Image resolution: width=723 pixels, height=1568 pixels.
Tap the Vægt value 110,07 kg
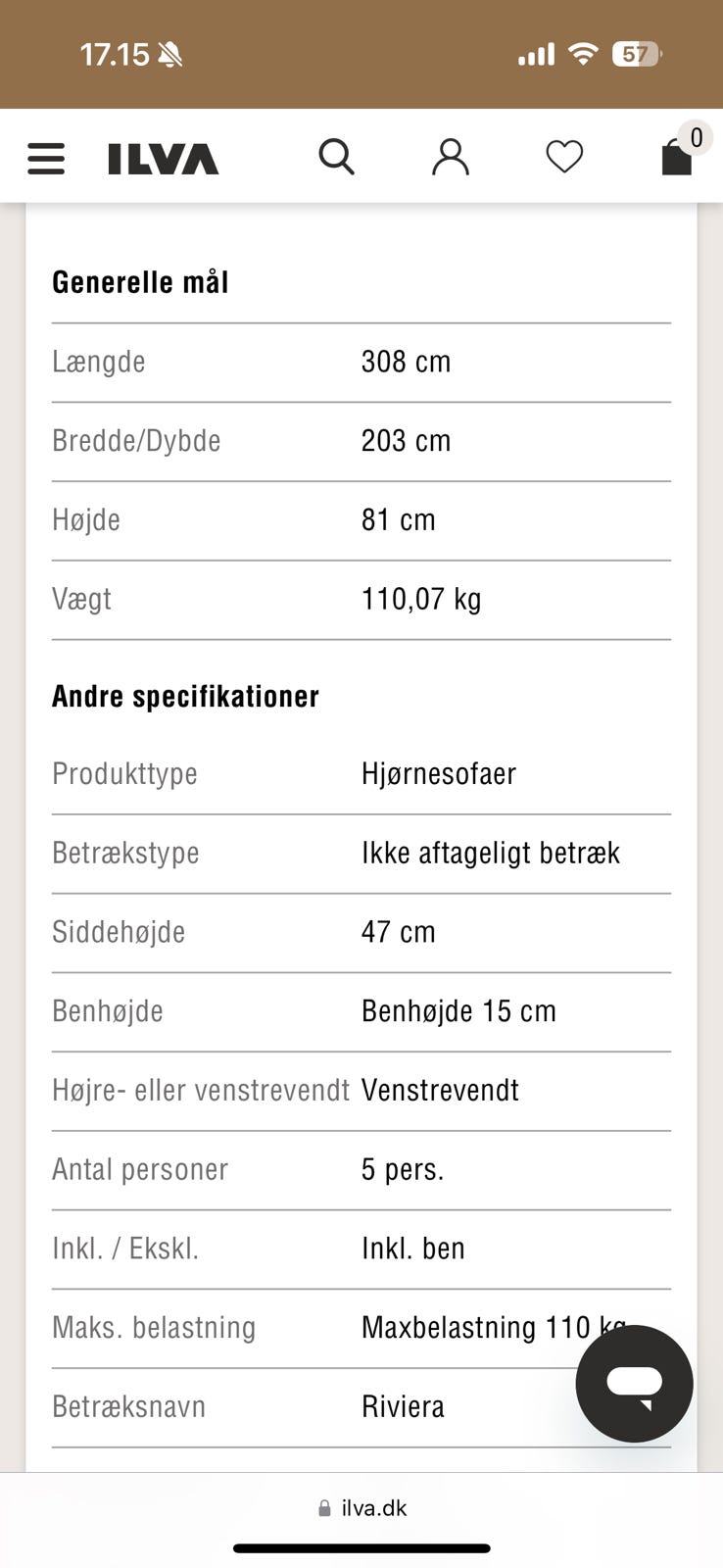[x=420, y=599]
